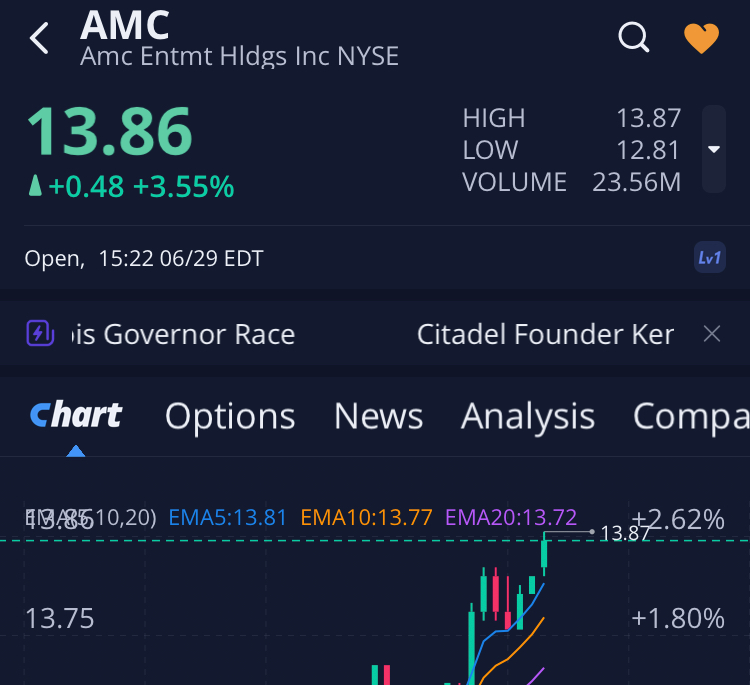750x685 pixels.
Task: Expand the quote details dropdown arrow
Action: click(x=714, y=149)
